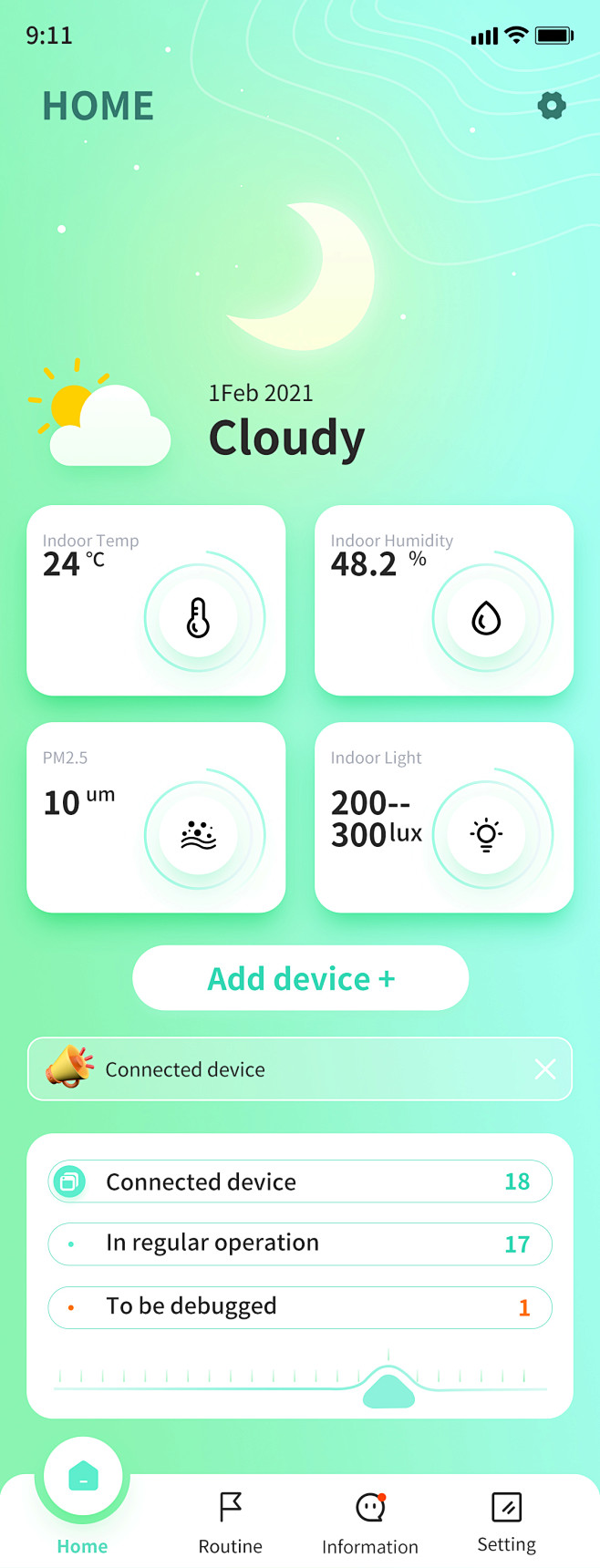Image resolution: width=600 pixels, height=1568 pixels.
Task: Open the Indoor Humidity card
Action: coord(444,600)
